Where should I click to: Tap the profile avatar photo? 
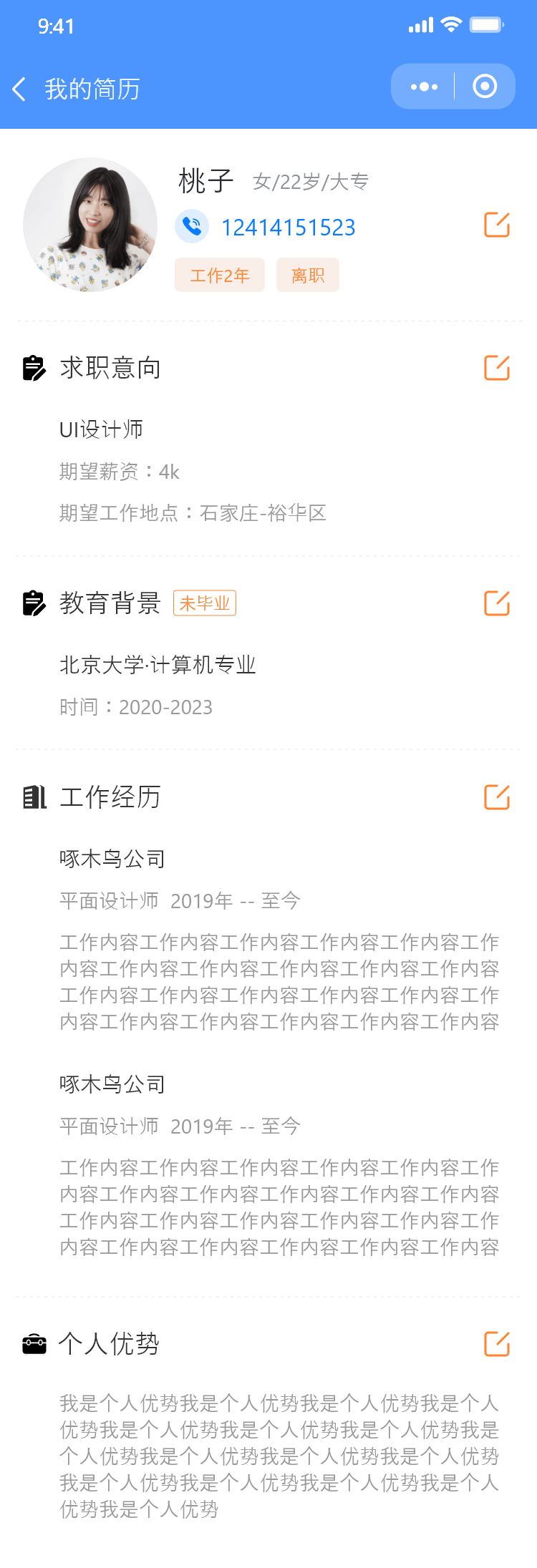[x=90, y=225]
